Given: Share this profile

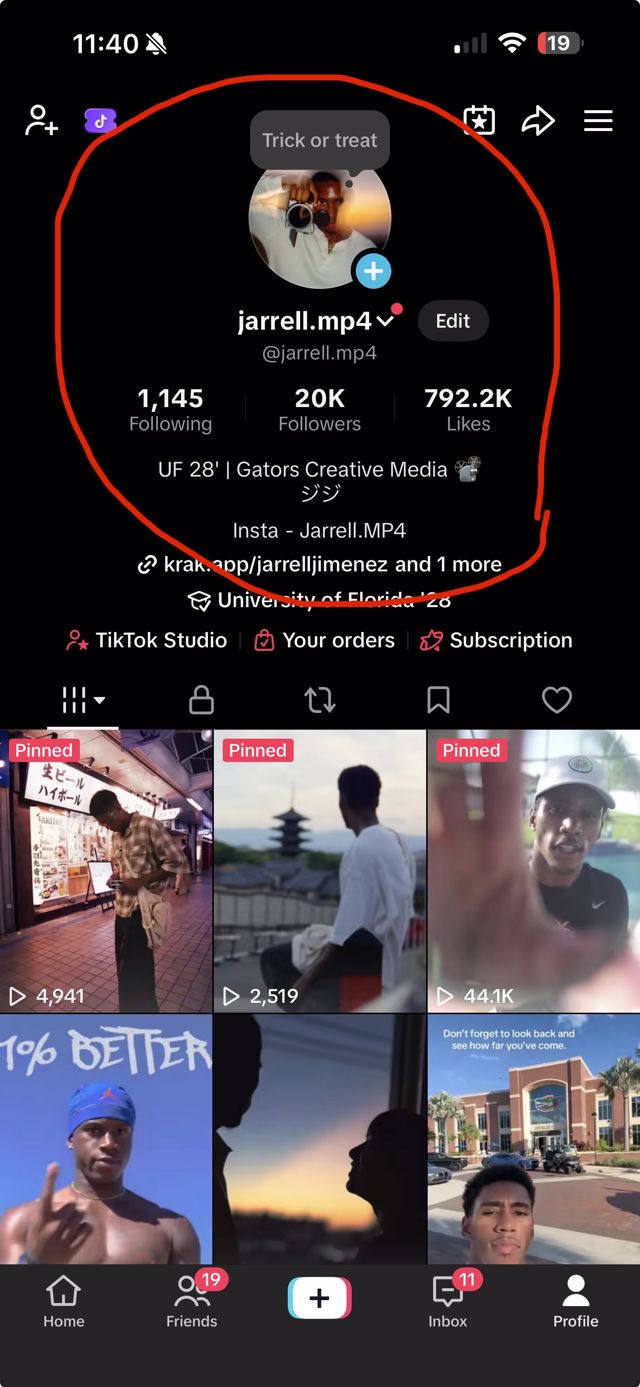Looking at the screenshot, I should coord(538,121).
